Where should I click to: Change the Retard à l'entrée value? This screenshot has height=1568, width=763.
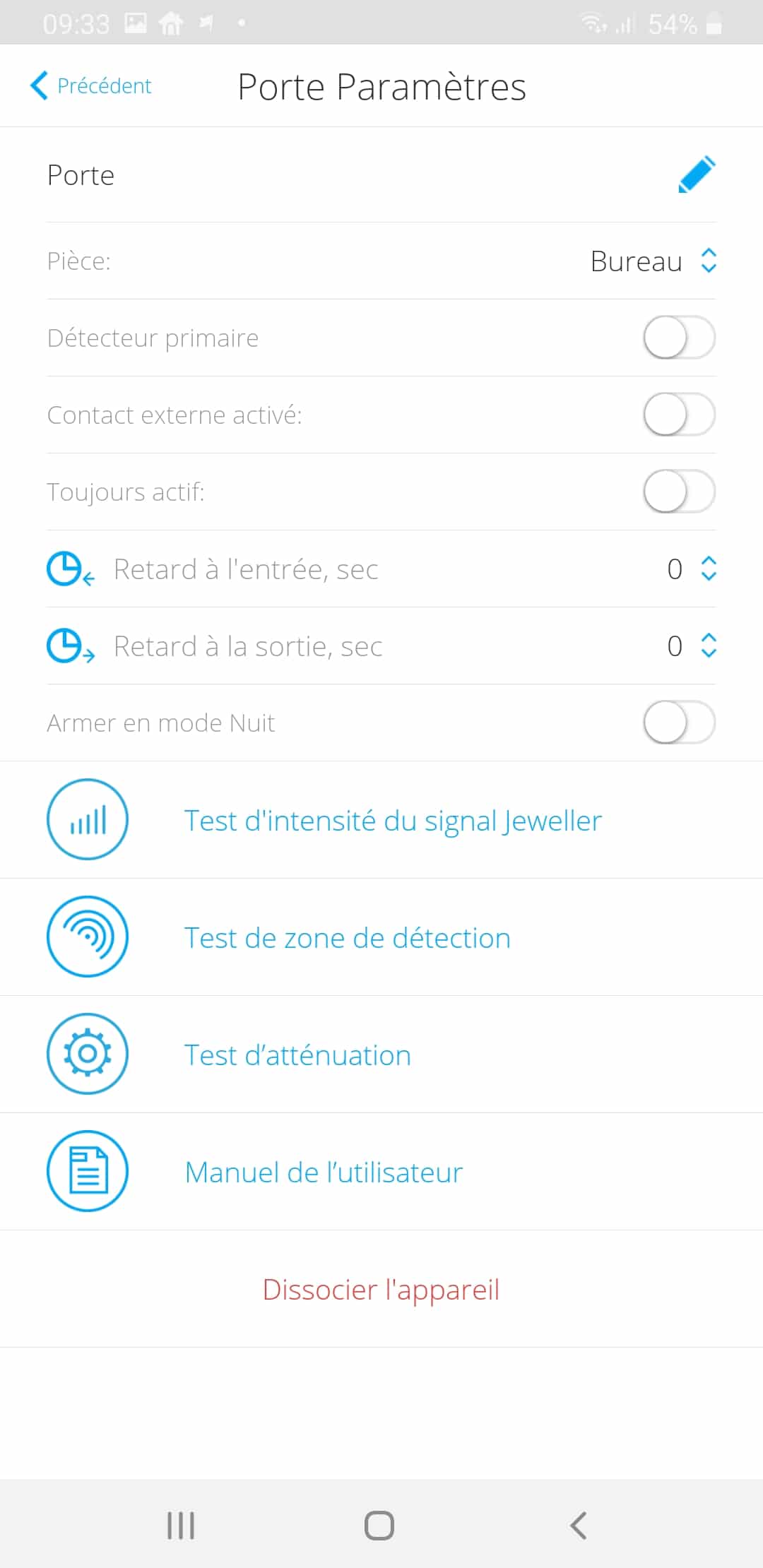692,569
